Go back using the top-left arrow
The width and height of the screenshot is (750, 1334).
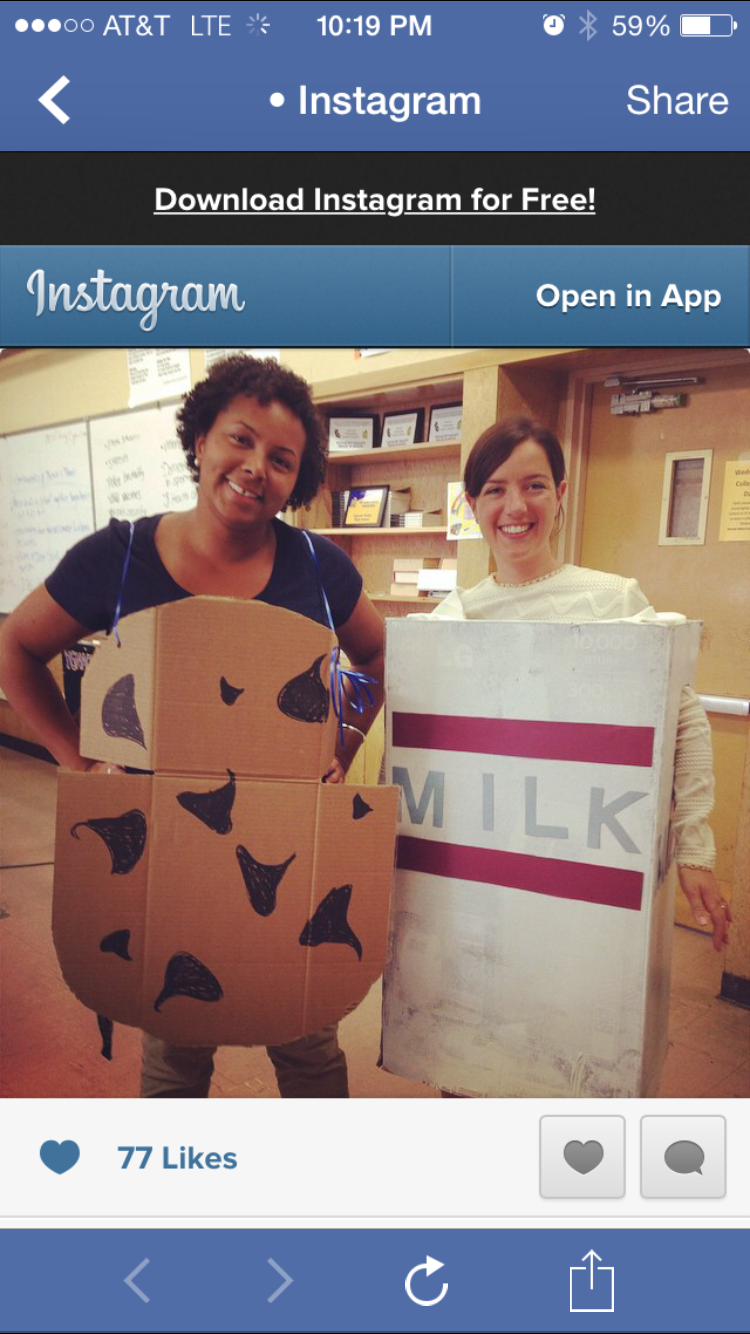coord(55,101)
